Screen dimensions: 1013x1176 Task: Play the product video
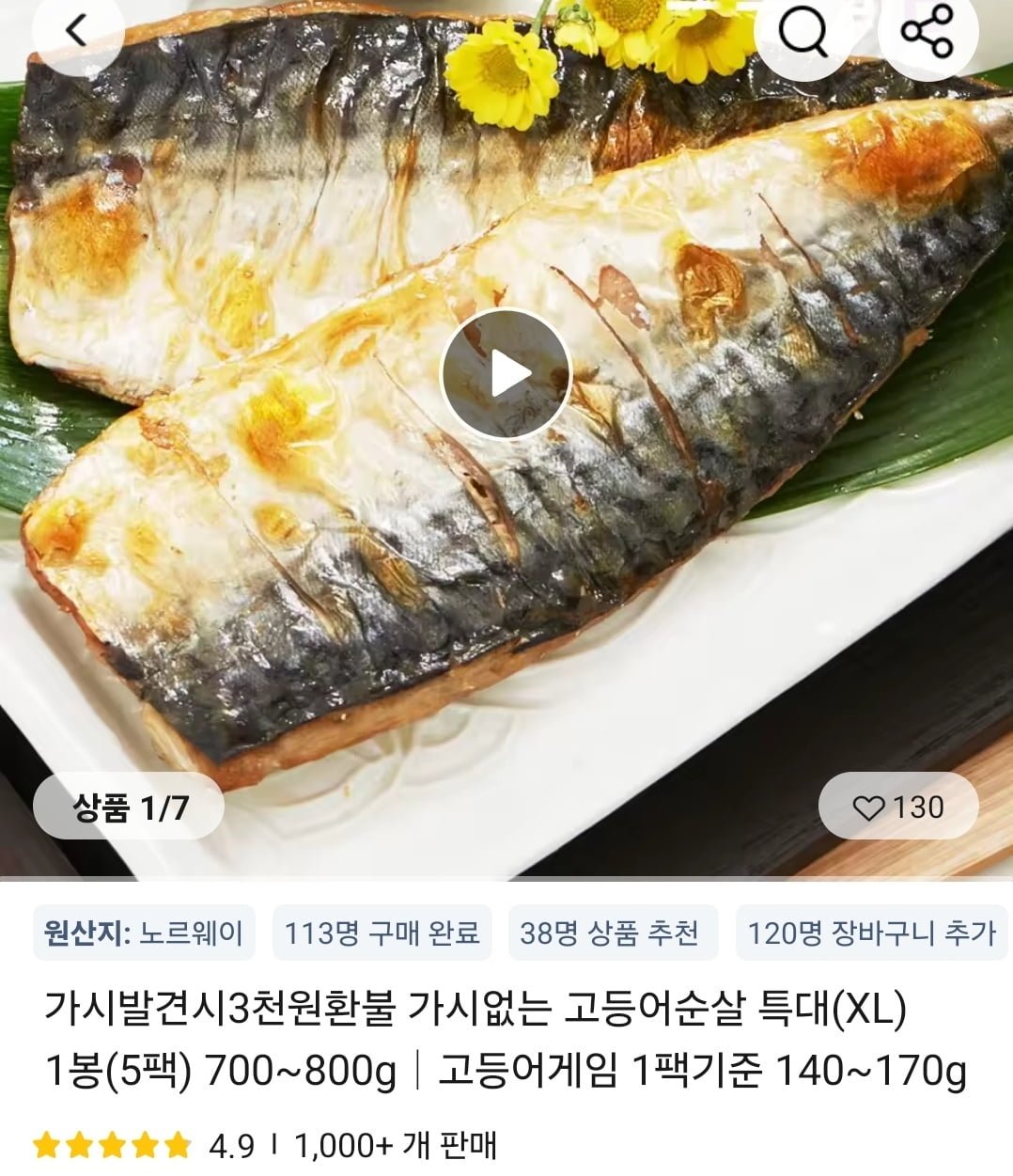(507, 375)
